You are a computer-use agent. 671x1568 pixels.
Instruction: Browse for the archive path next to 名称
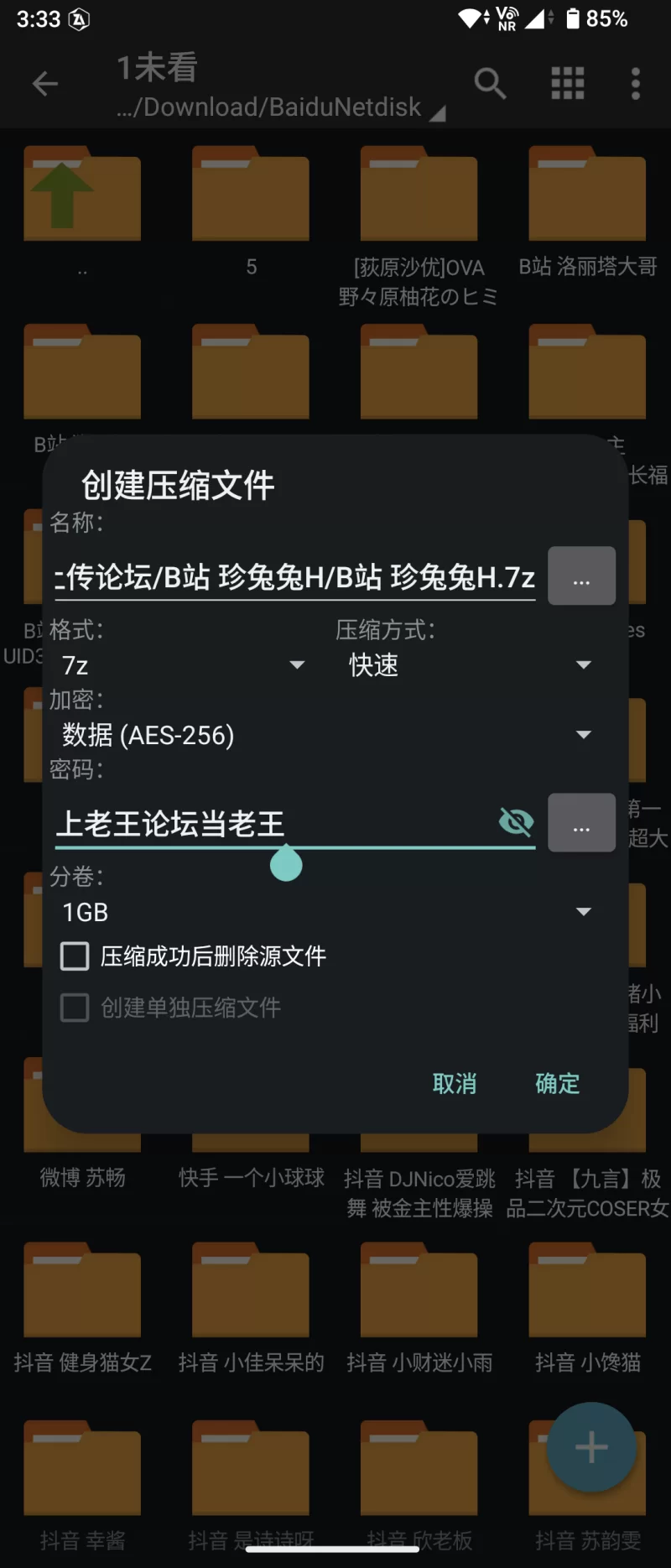pyautogui.click(x=581, y=576)
